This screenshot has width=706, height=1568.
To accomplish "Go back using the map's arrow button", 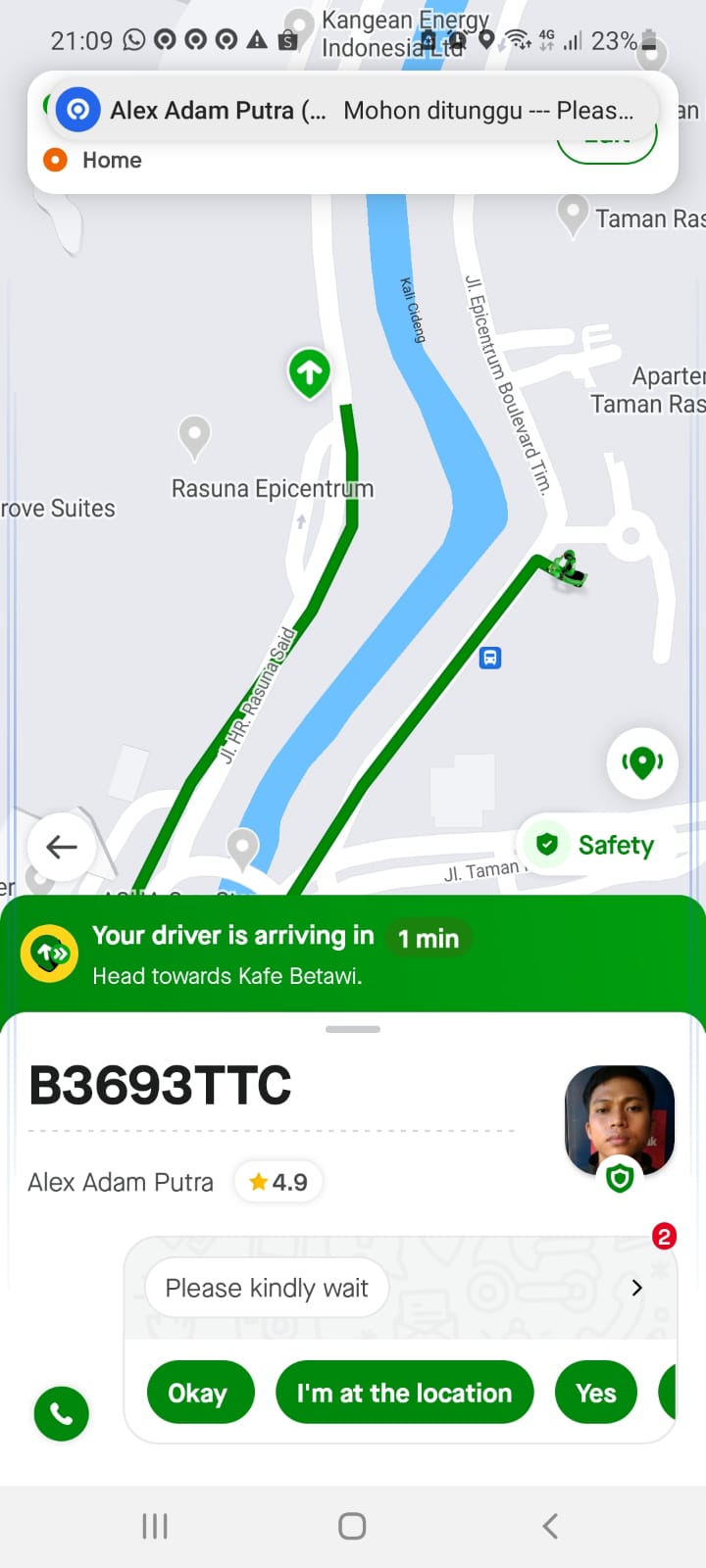I will [61, 847].
